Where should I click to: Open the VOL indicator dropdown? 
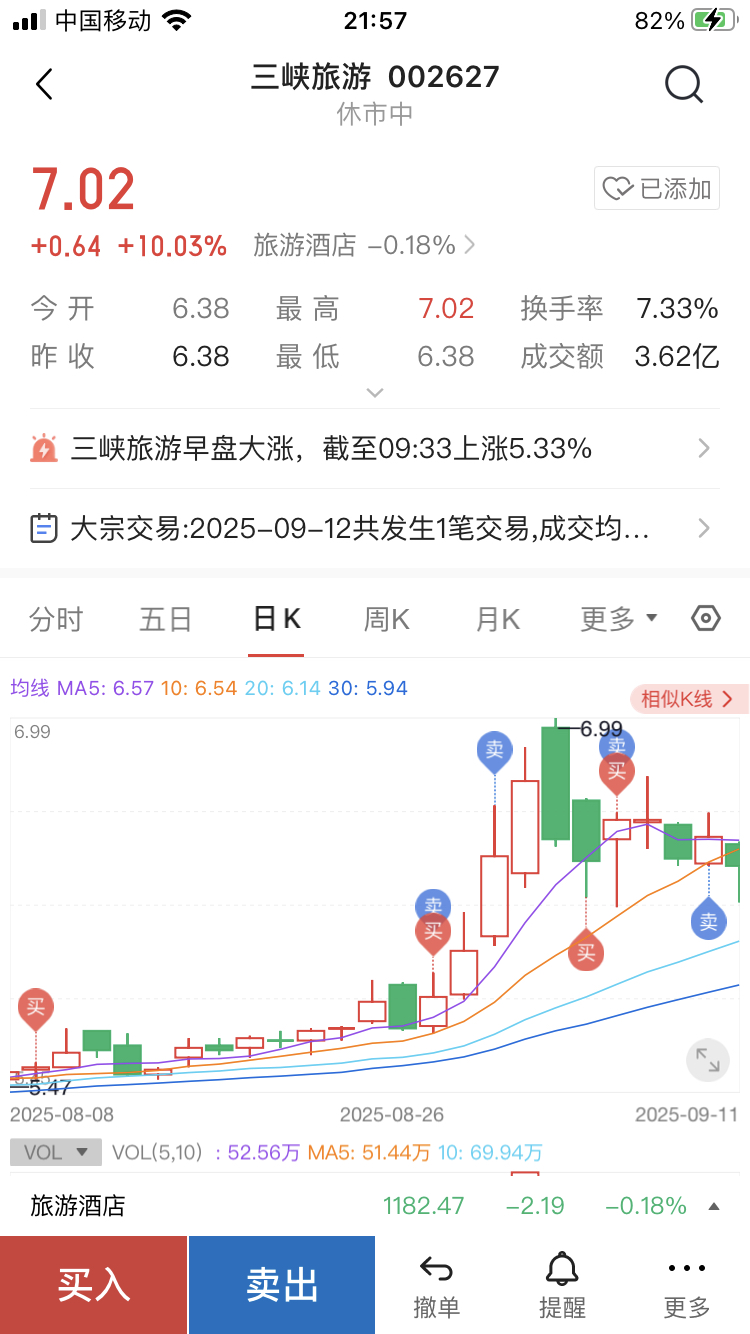point(56,1152)
